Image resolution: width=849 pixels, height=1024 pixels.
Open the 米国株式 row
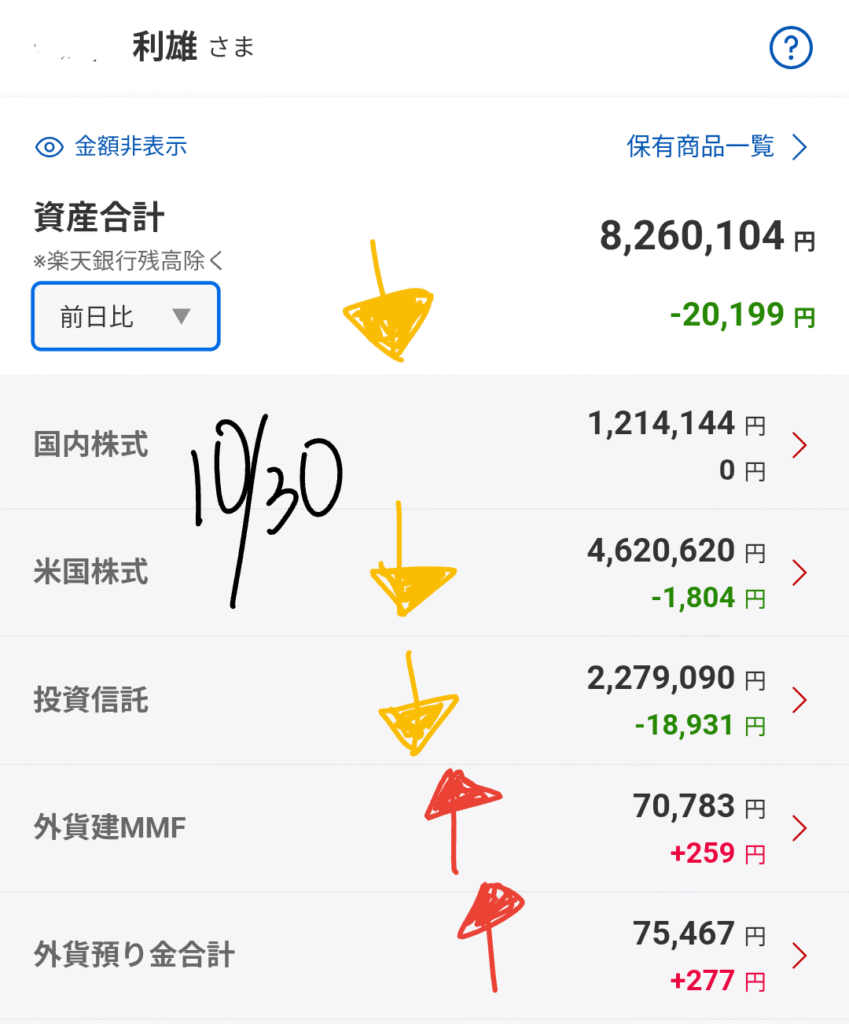click(424, 572)
